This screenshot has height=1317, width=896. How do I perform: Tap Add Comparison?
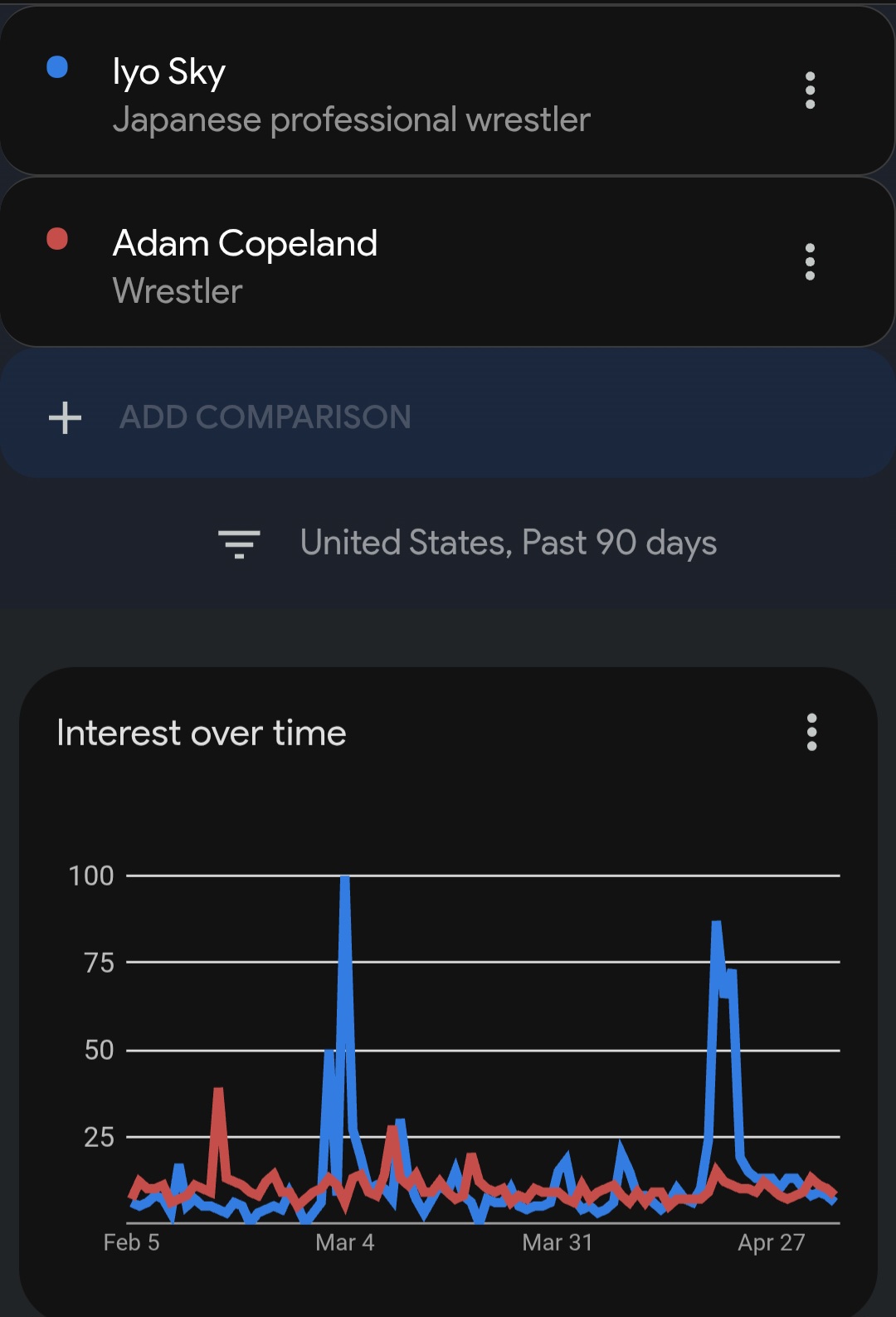click(x=265, y=417)
